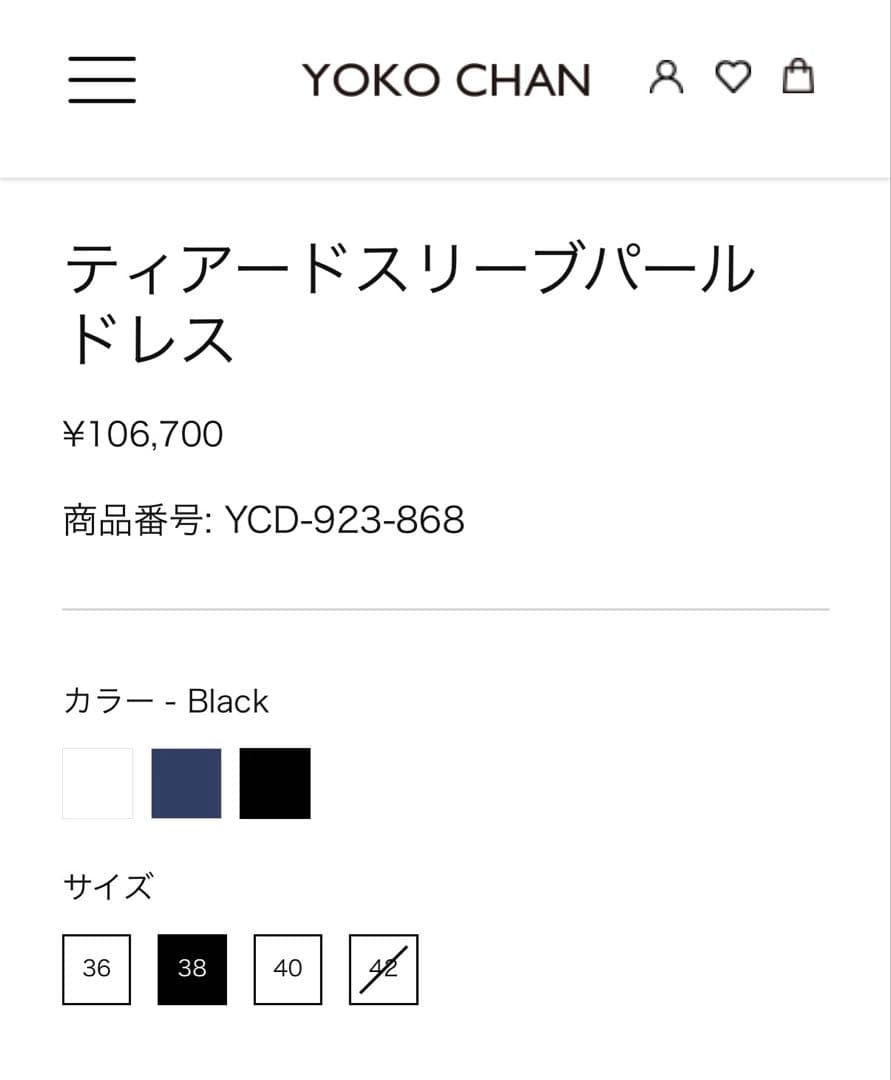891x1080 pixels.
Task: Select the black color swatch
Action: click(x=275, y=783)
